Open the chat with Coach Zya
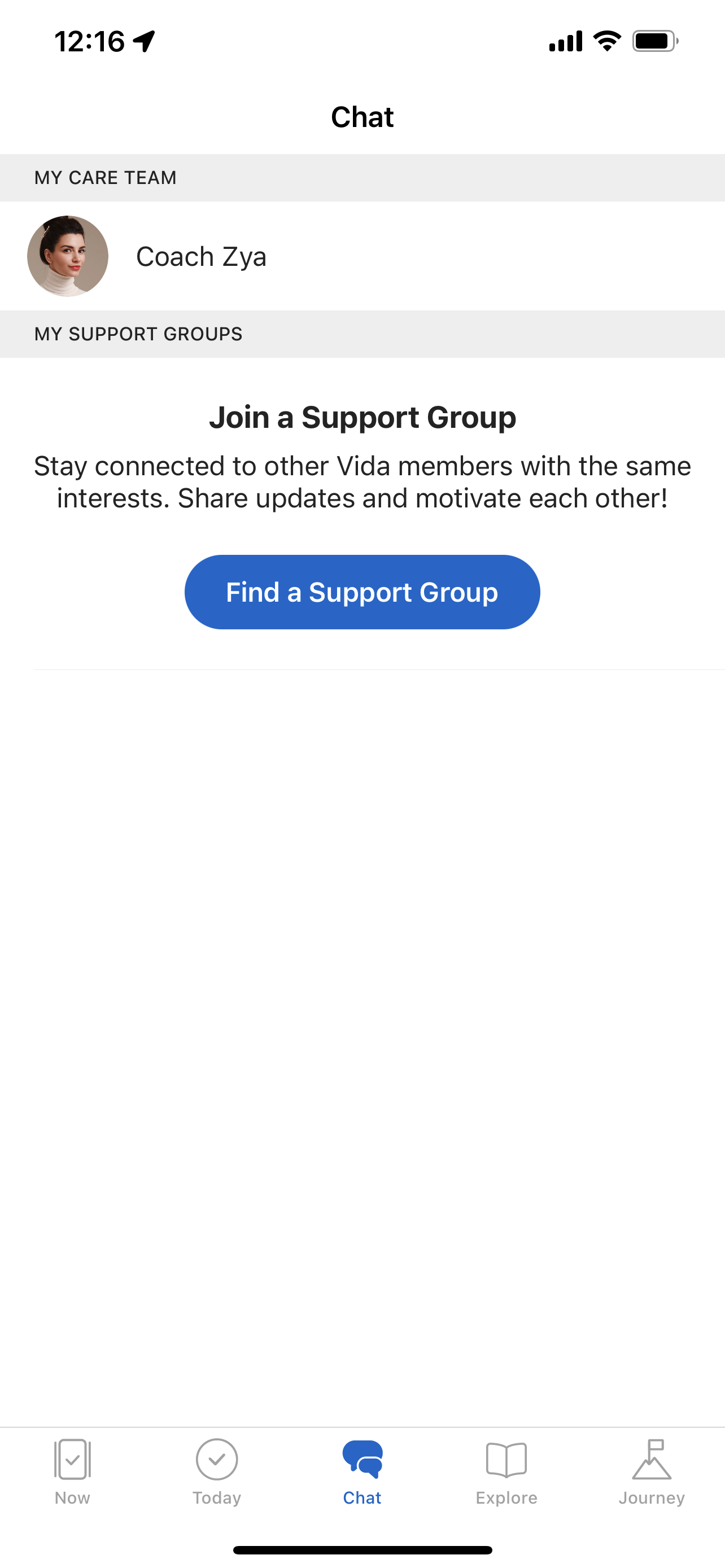Screen dimensions: 725x1568 click(201, 256)
